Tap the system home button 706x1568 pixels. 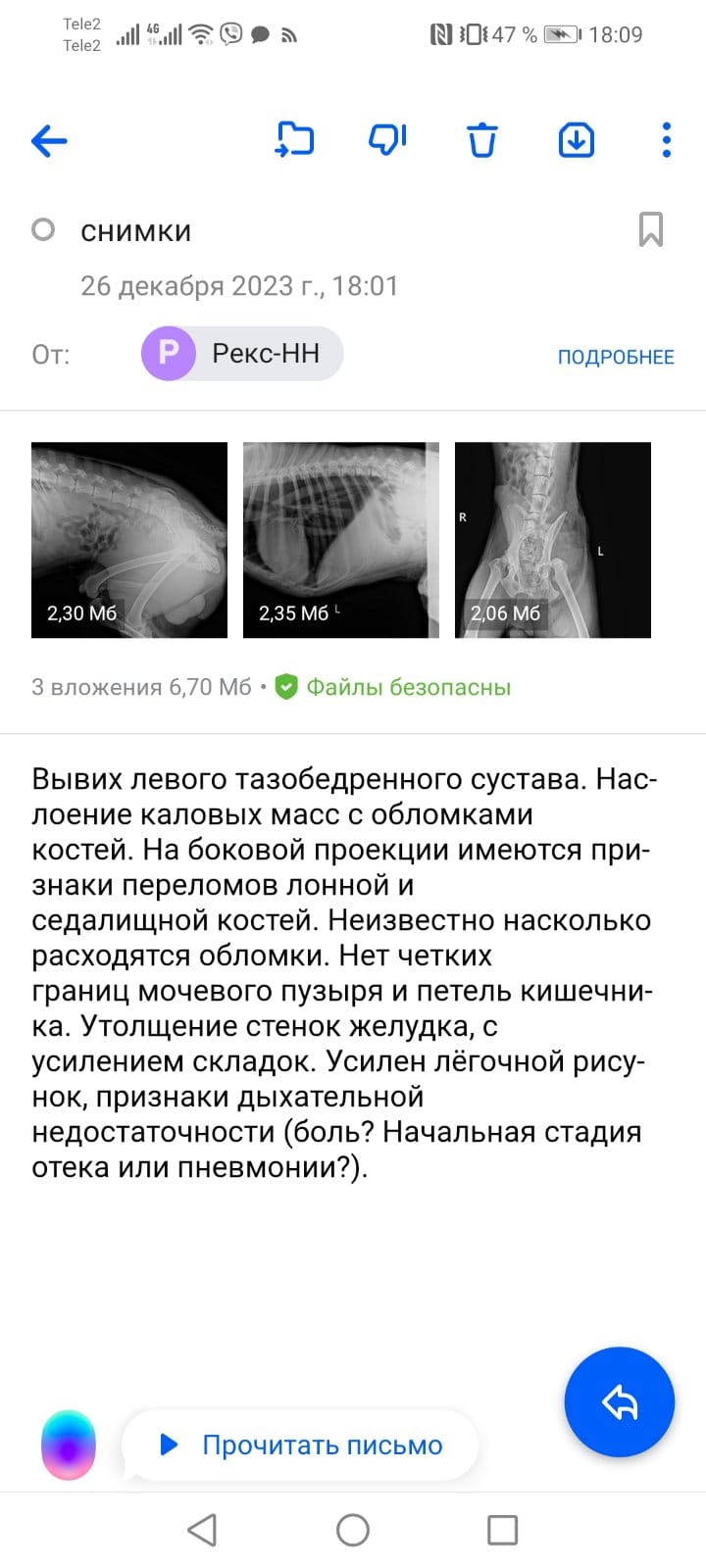(x=353, y=1530)
